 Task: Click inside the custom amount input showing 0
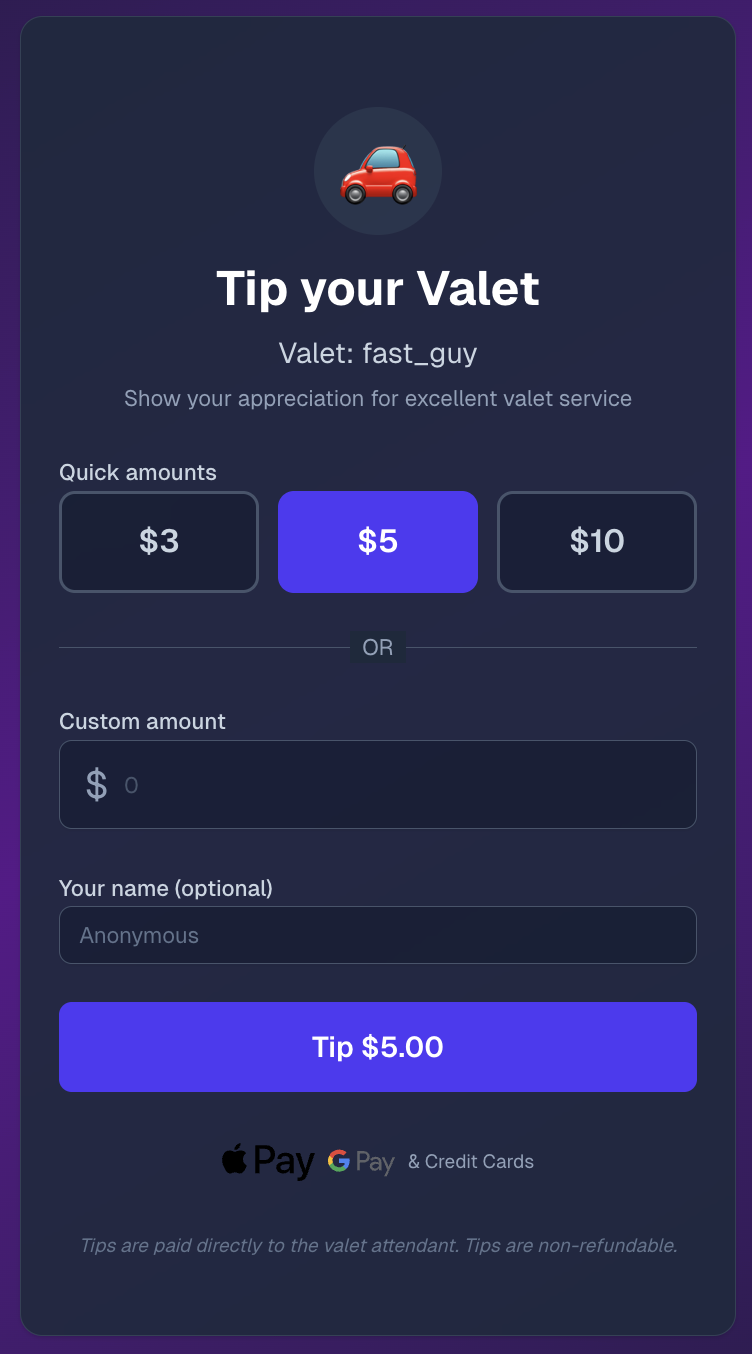pyautogui.click(x=378, y=784)
